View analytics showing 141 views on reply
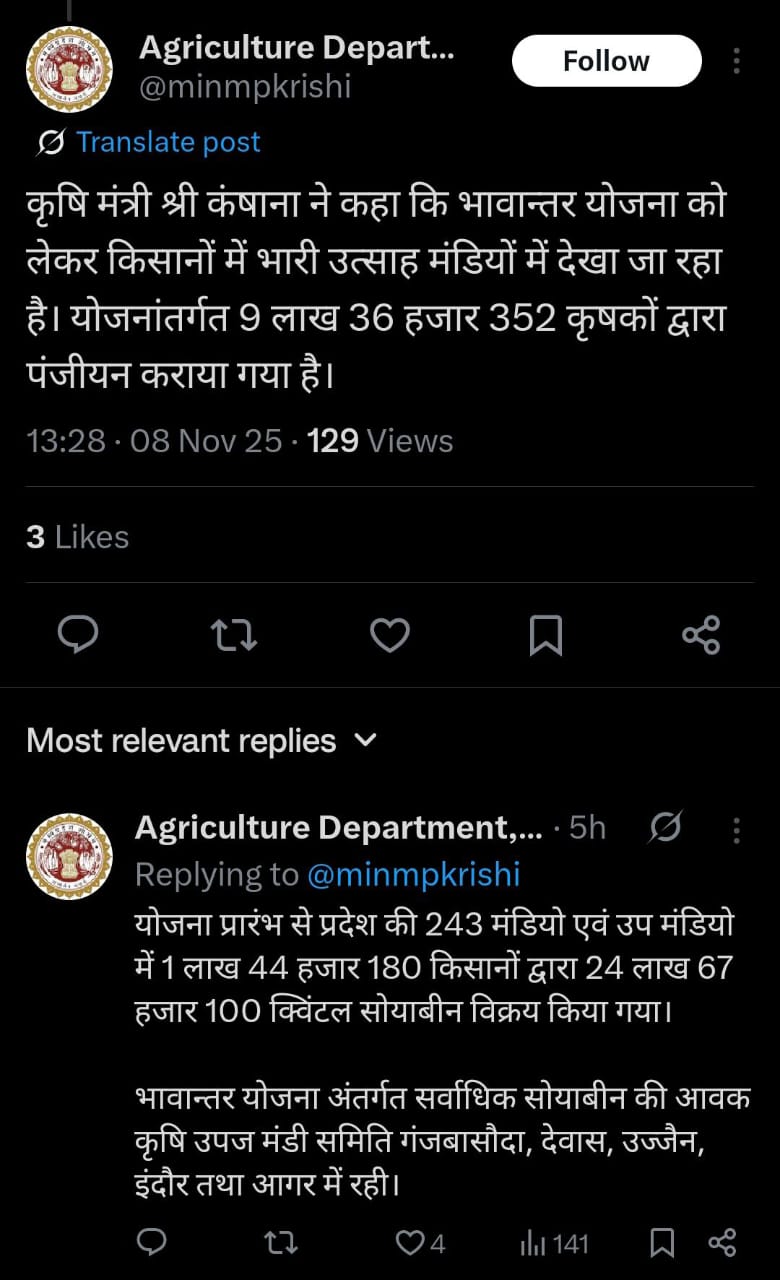The height and width of the screenshot is (1280, 780). pos(554,1243)
